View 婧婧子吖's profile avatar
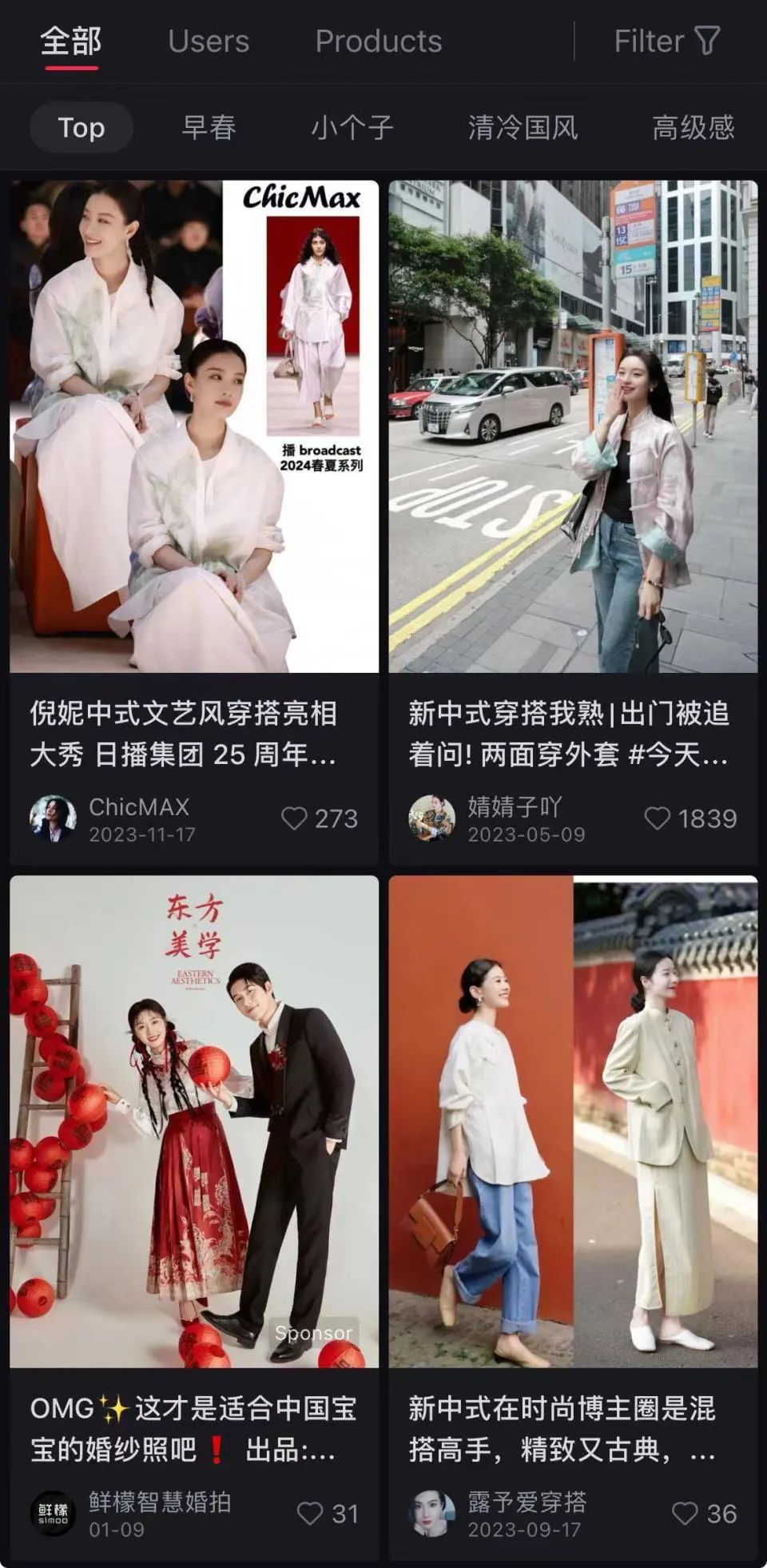Image resolution: width=767 pixels, height=1568 pixels. pos(431,818)
